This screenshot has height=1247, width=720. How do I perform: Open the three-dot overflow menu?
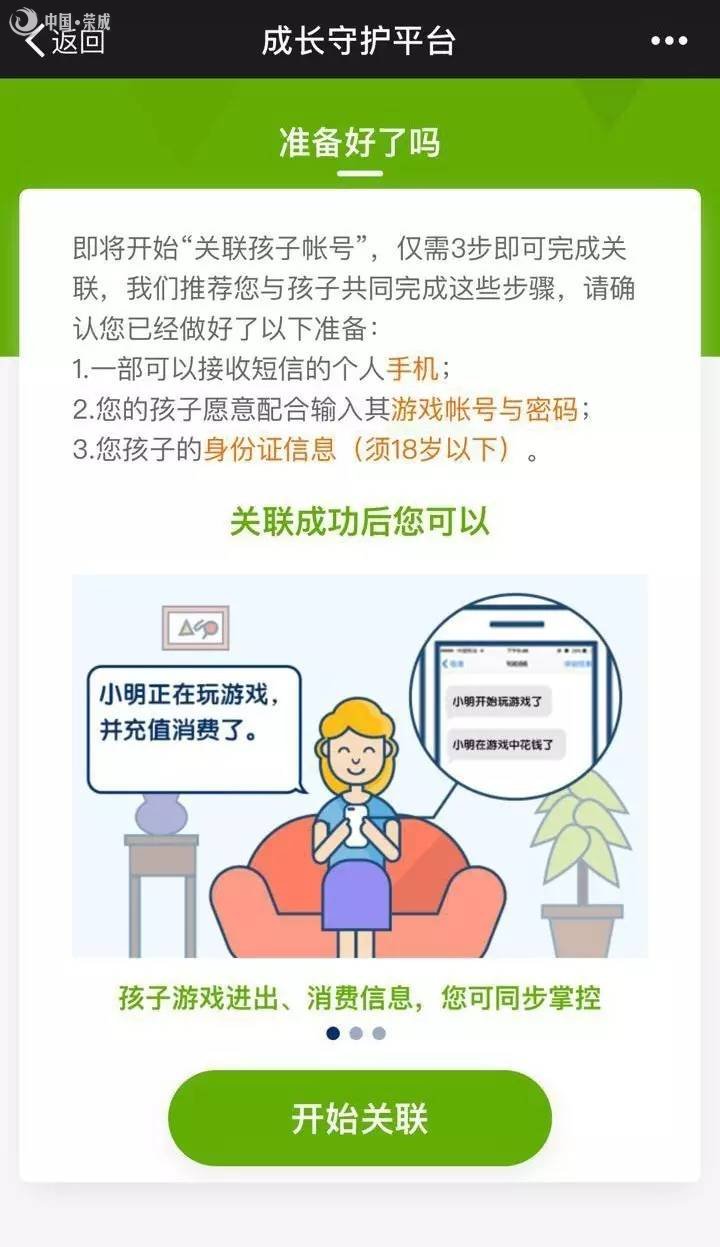[x=669, y=41]
